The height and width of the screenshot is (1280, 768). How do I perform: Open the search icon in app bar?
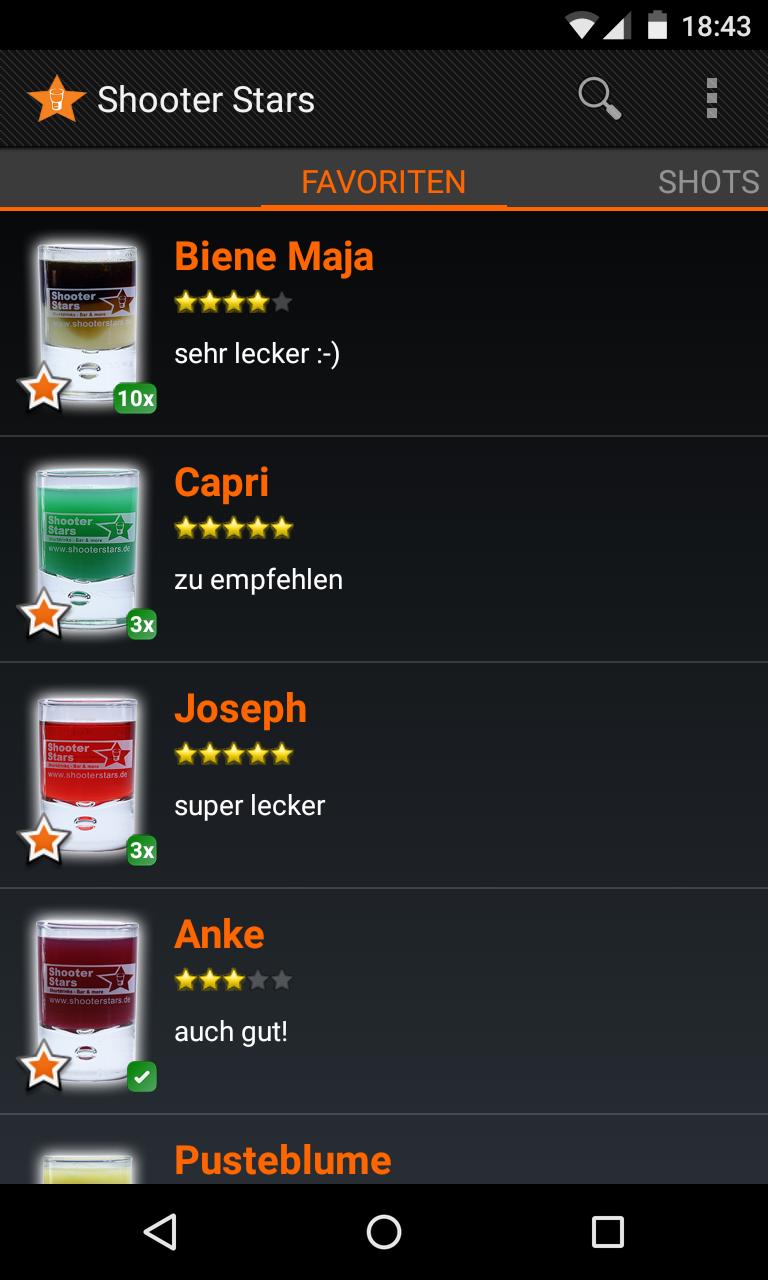(599, 99)
